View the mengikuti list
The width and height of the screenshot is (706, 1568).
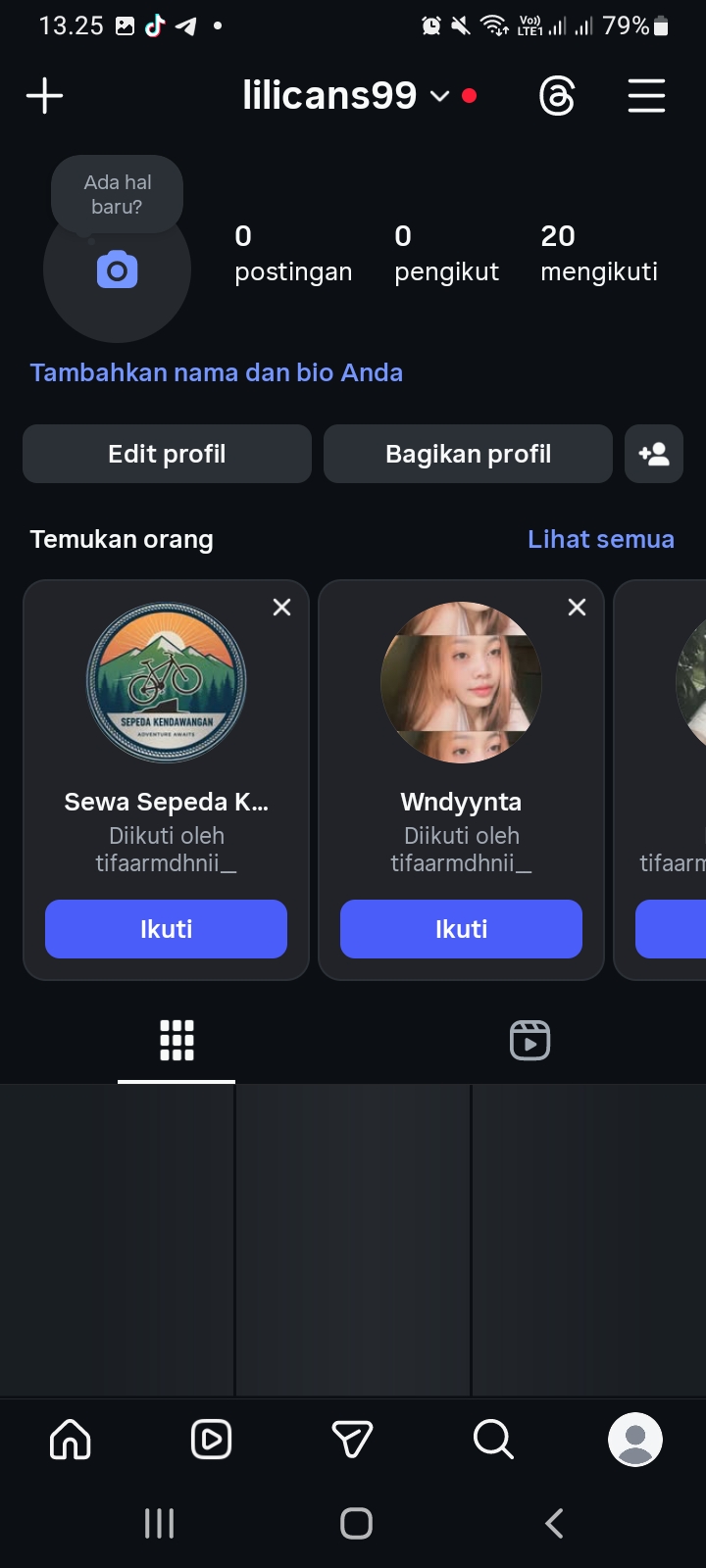click(598, 253)
